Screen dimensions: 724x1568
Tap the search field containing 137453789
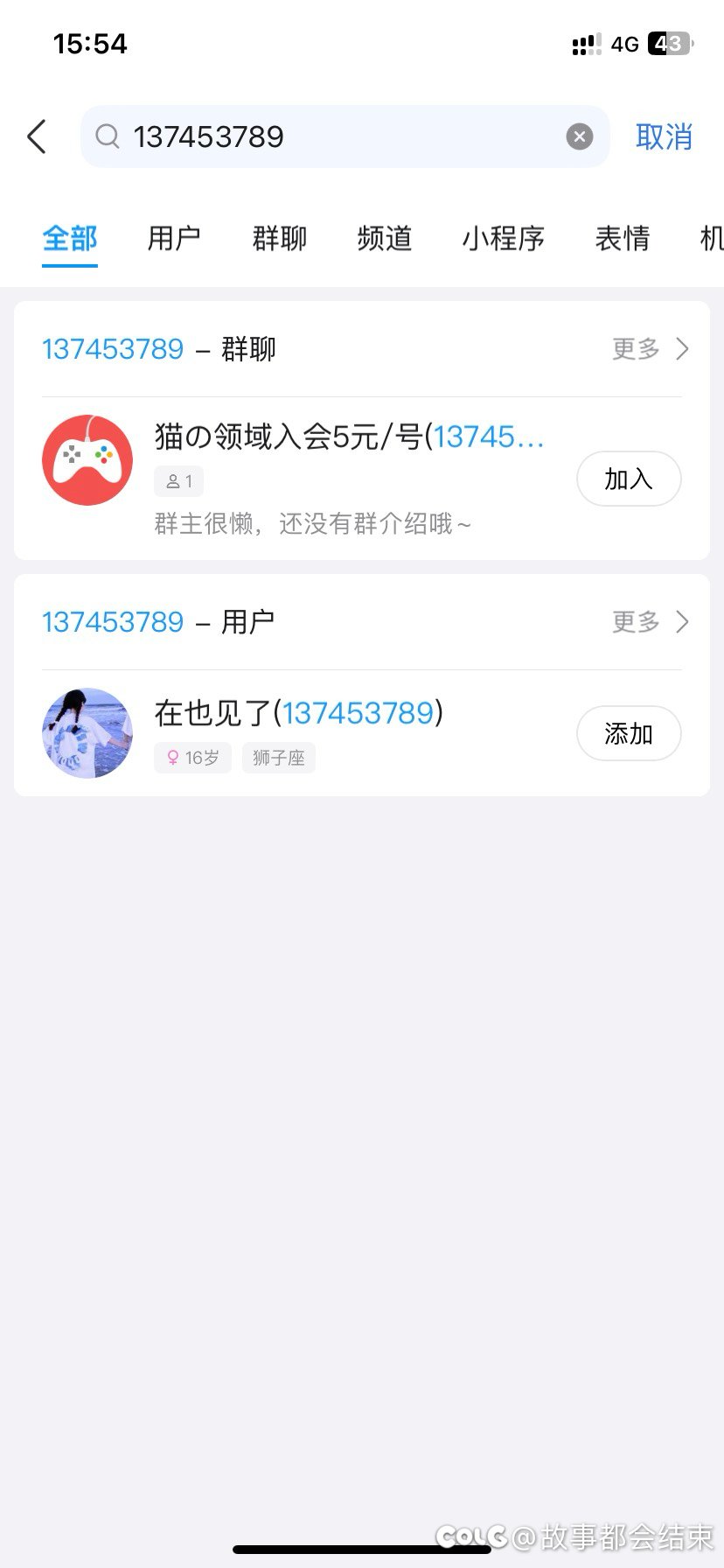345,136
